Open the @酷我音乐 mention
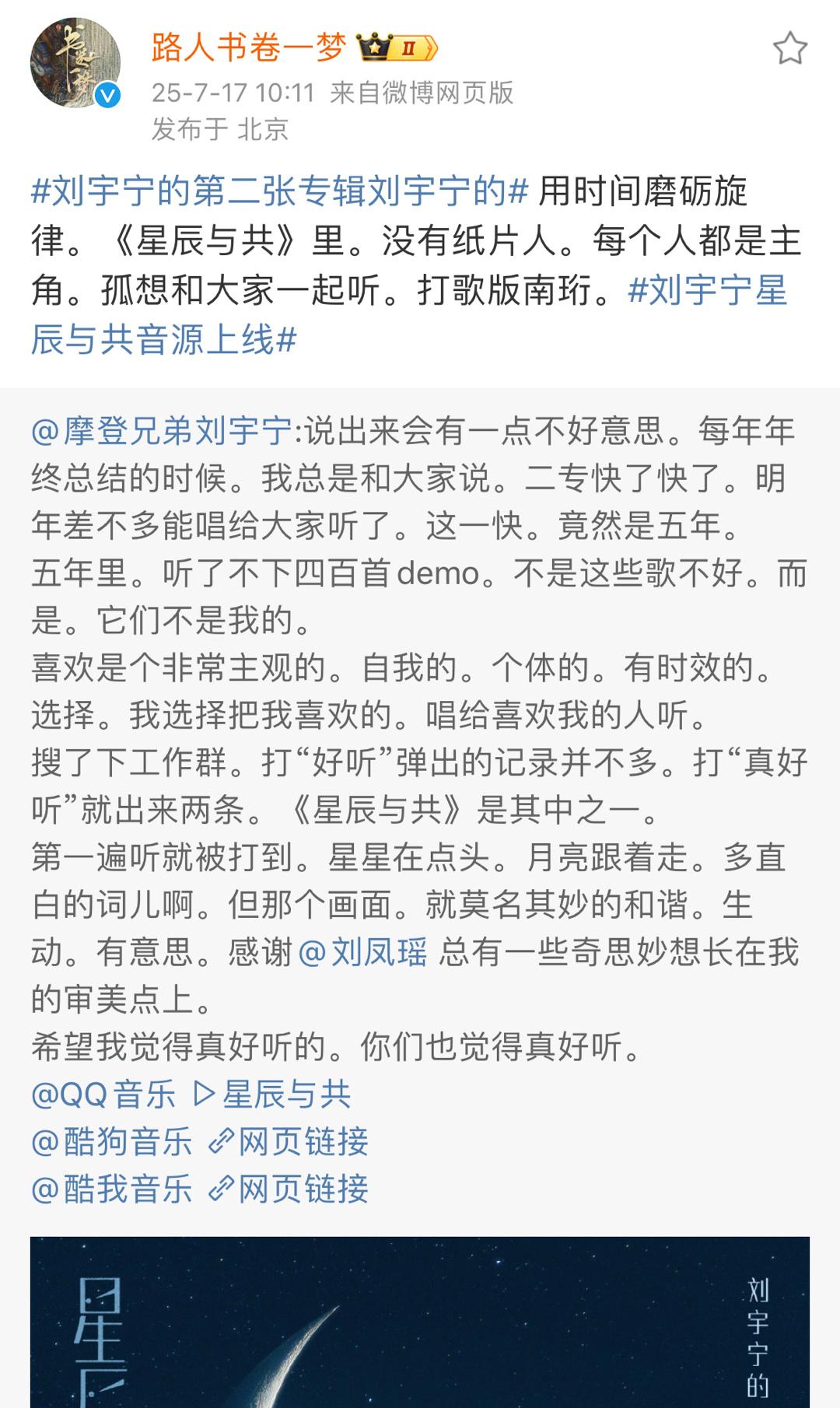Viewport: 840px width, 1408px height. point(111,1189)
